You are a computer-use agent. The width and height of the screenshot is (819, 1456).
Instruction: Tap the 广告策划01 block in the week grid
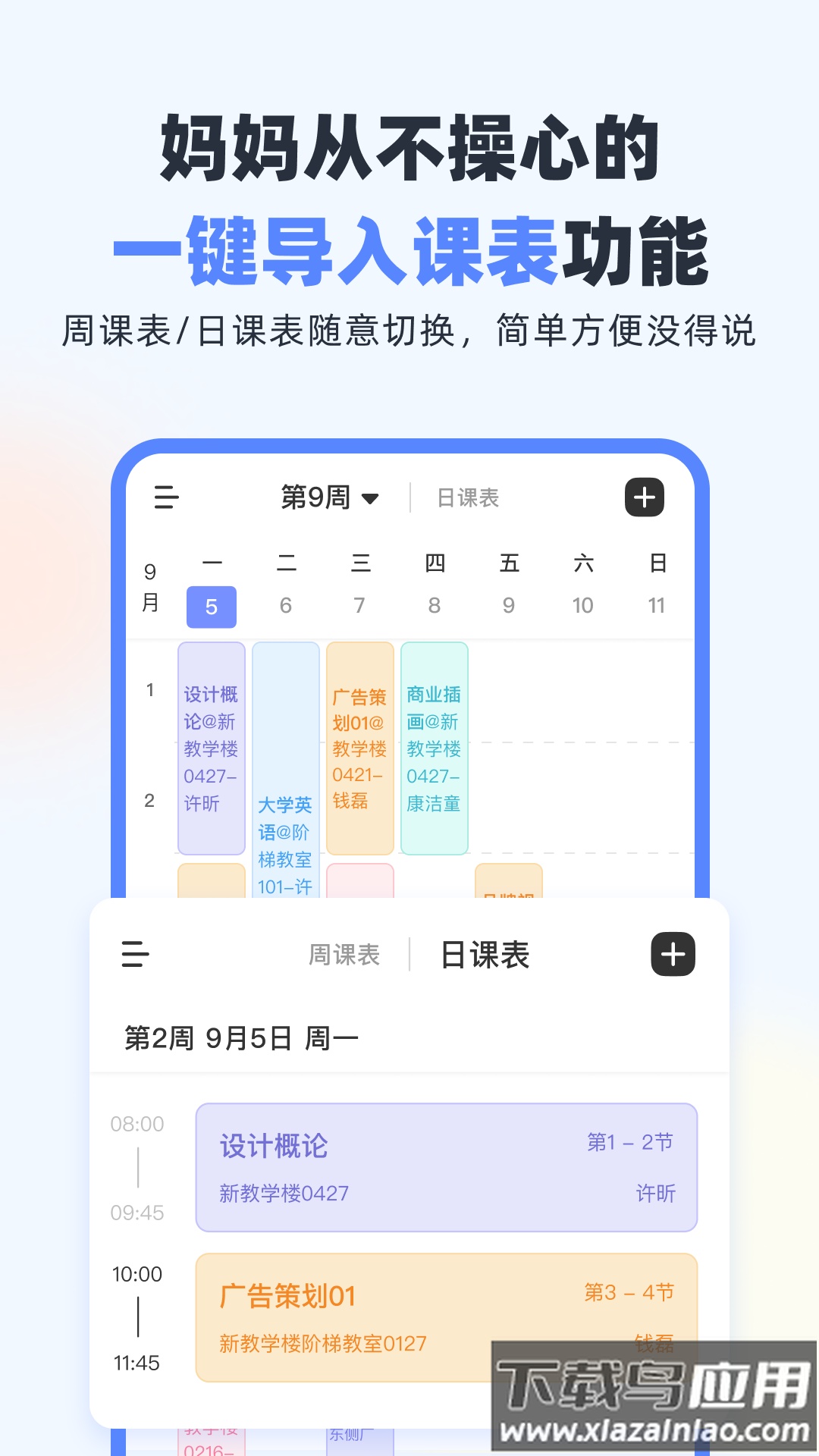(360, 747)
